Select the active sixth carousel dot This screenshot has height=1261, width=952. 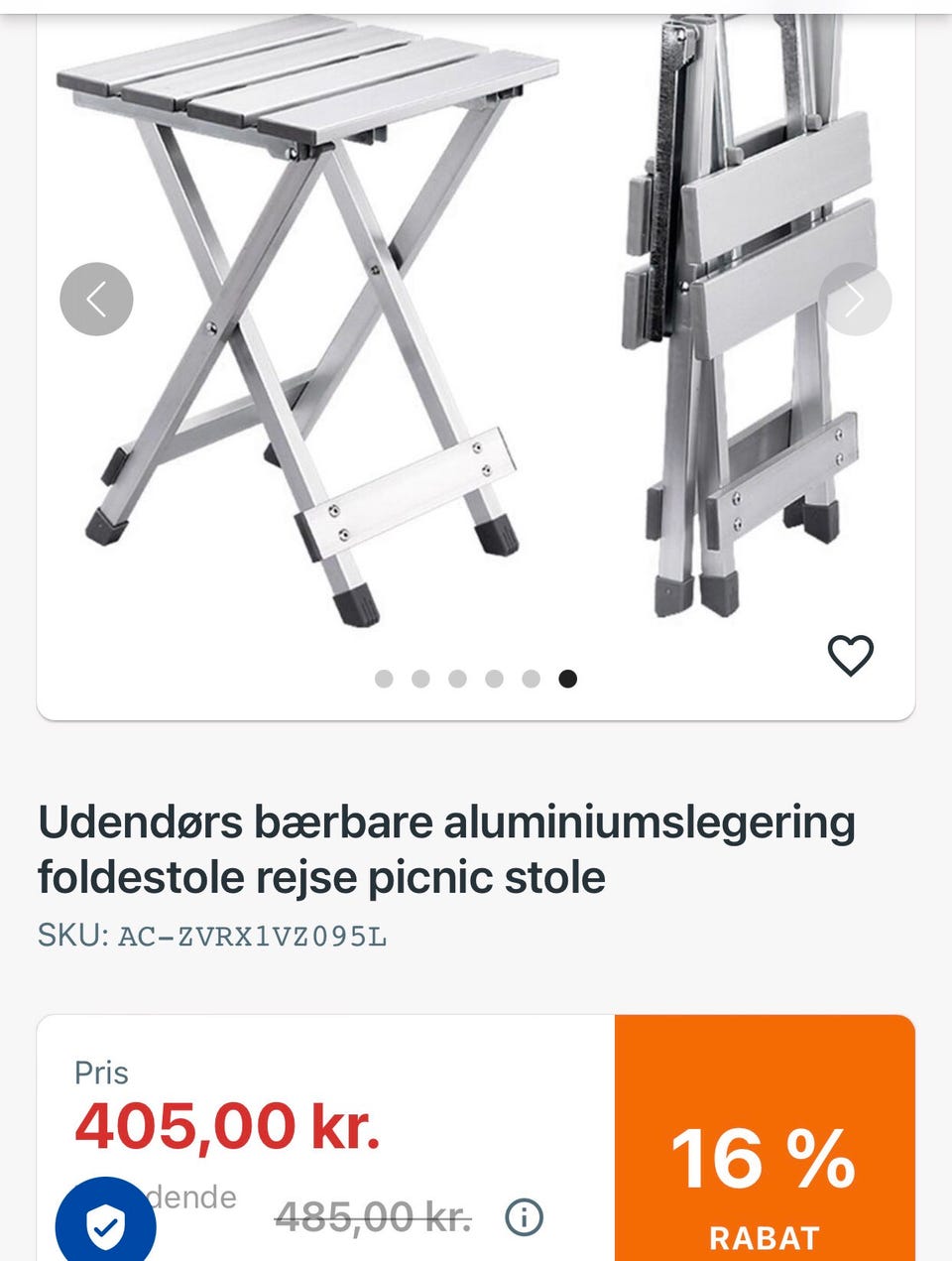click(x=566, y=679)
